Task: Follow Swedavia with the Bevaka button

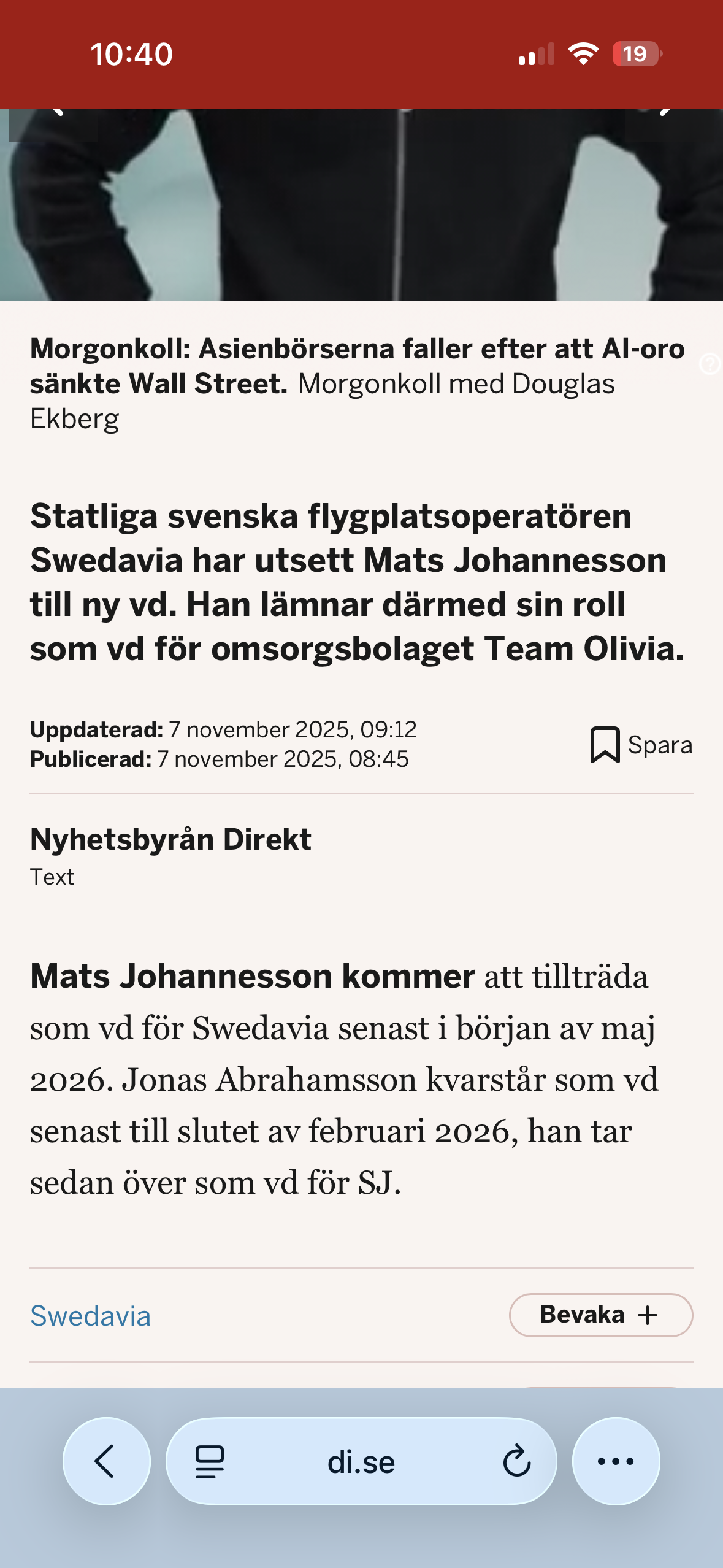Action: [600, 1315]
